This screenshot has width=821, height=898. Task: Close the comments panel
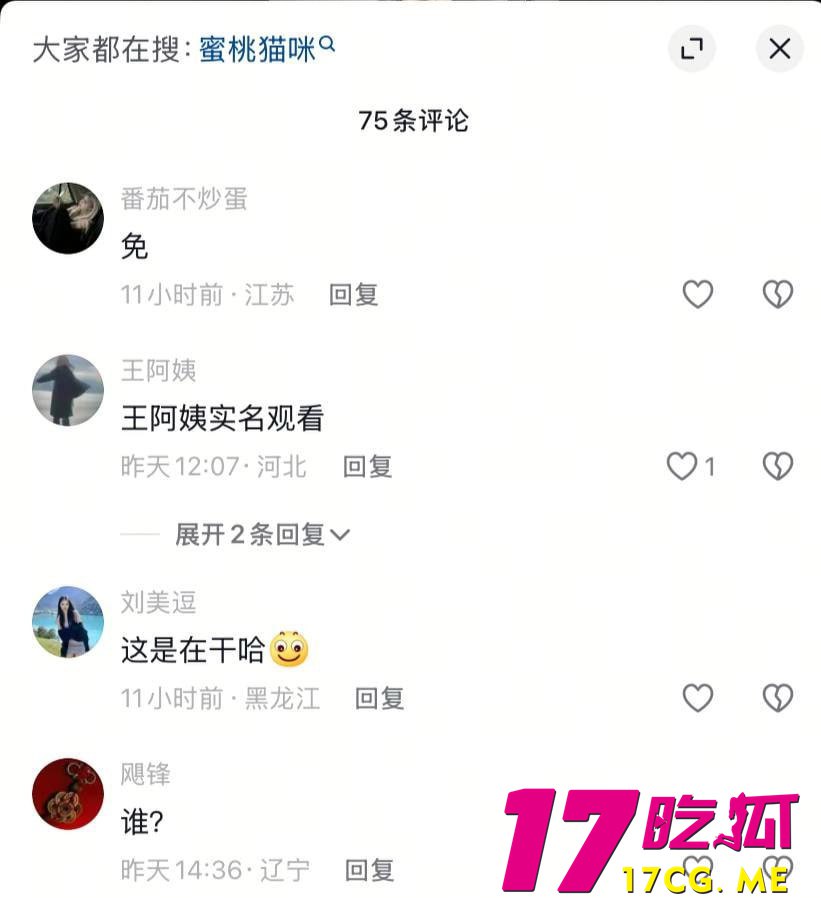click(x=779, y=48)
